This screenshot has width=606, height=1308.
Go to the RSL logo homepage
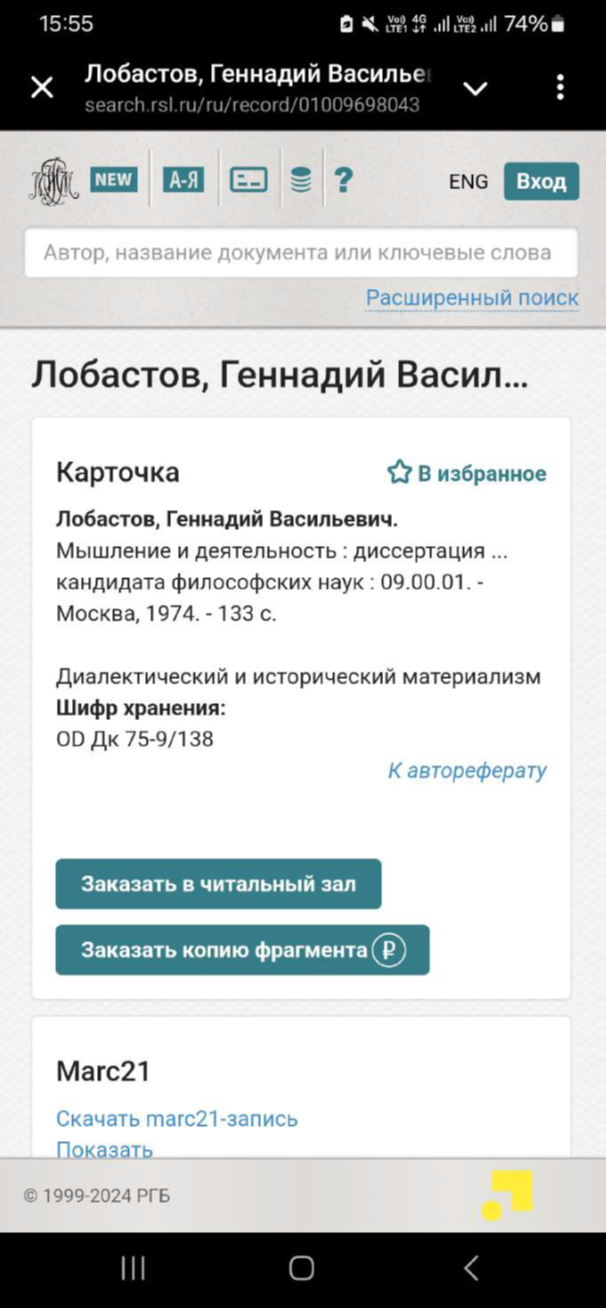tap(54, 180)
